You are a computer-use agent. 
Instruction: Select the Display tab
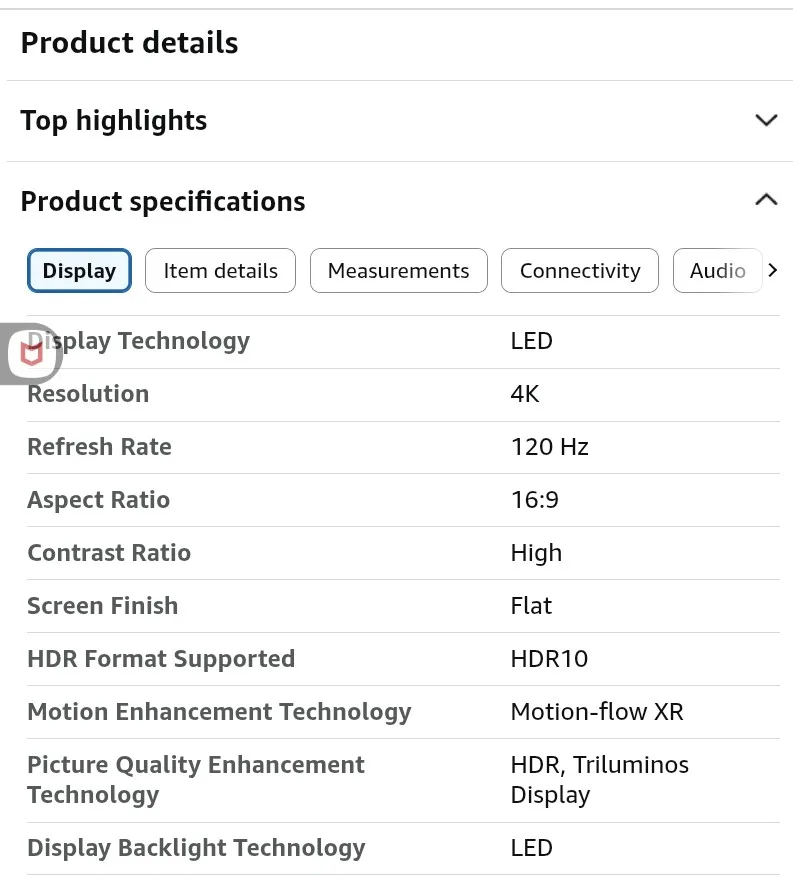pos(79,270)
